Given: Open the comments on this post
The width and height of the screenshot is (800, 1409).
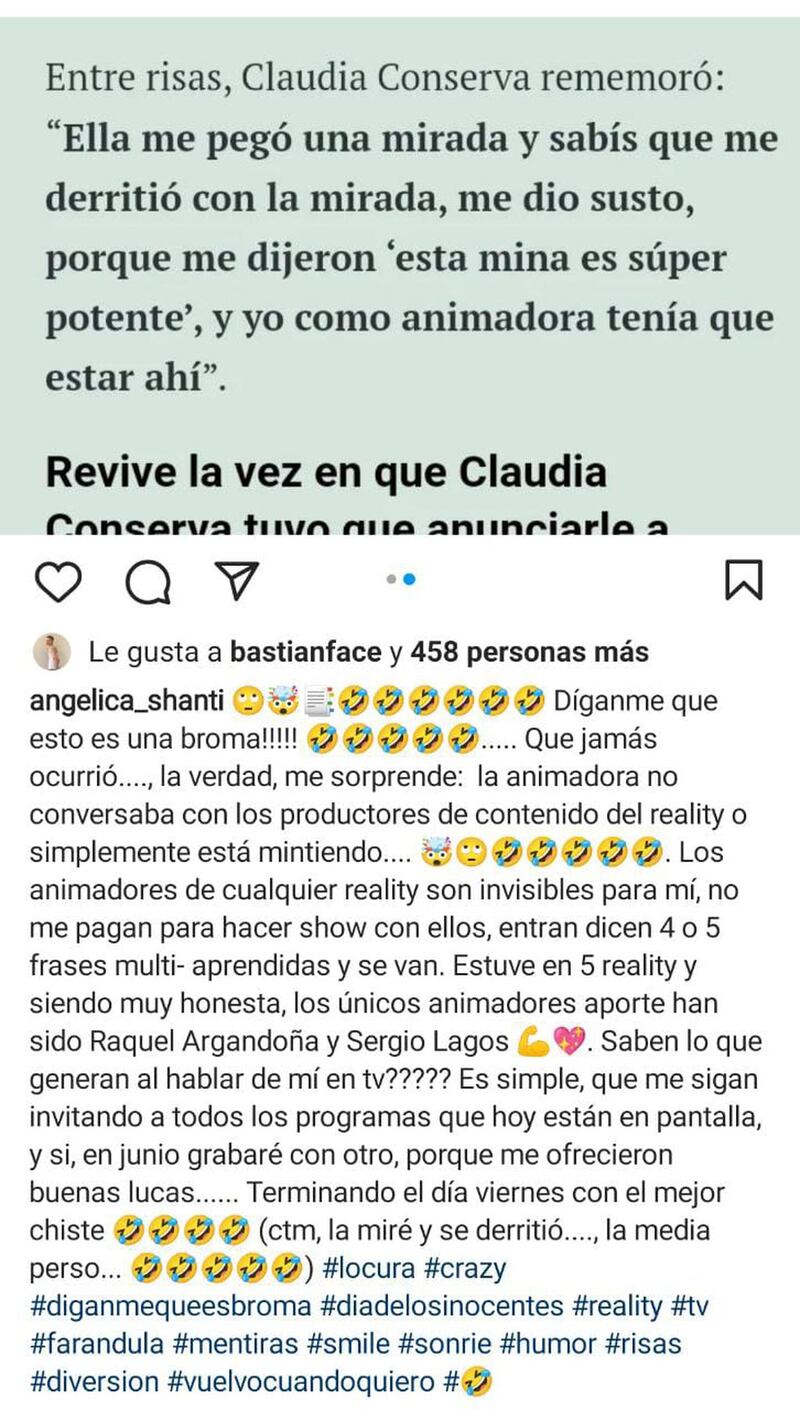Looking at the screenshot, I should [x=151, y=581].
